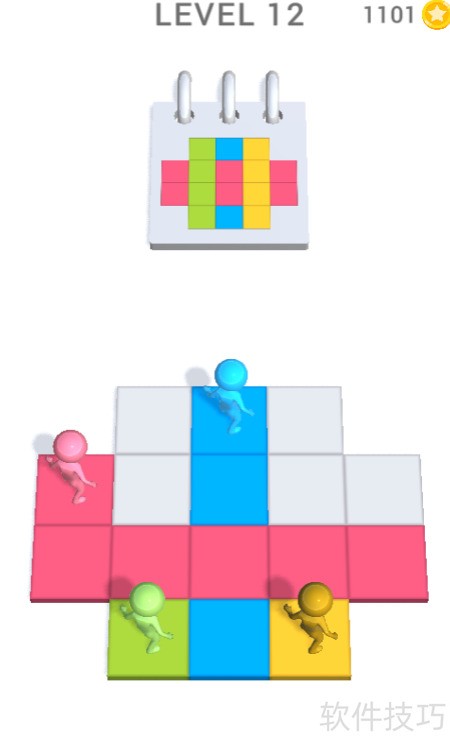
Task: Tap the blue stickman character
Action: [x=229, y=396]
